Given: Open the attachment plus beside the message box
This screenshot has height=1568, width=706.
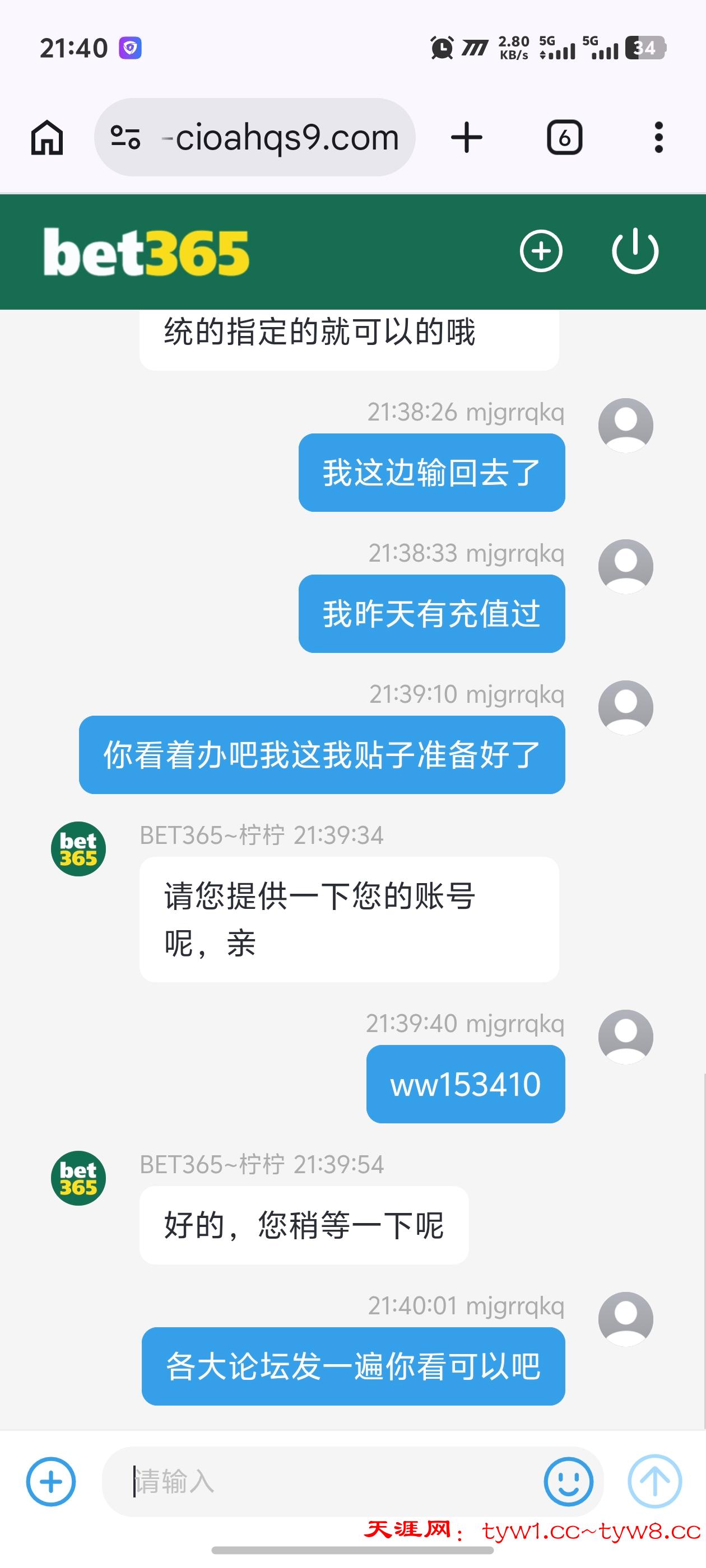Looking at the screenshot, I should tap(51, 1482).
